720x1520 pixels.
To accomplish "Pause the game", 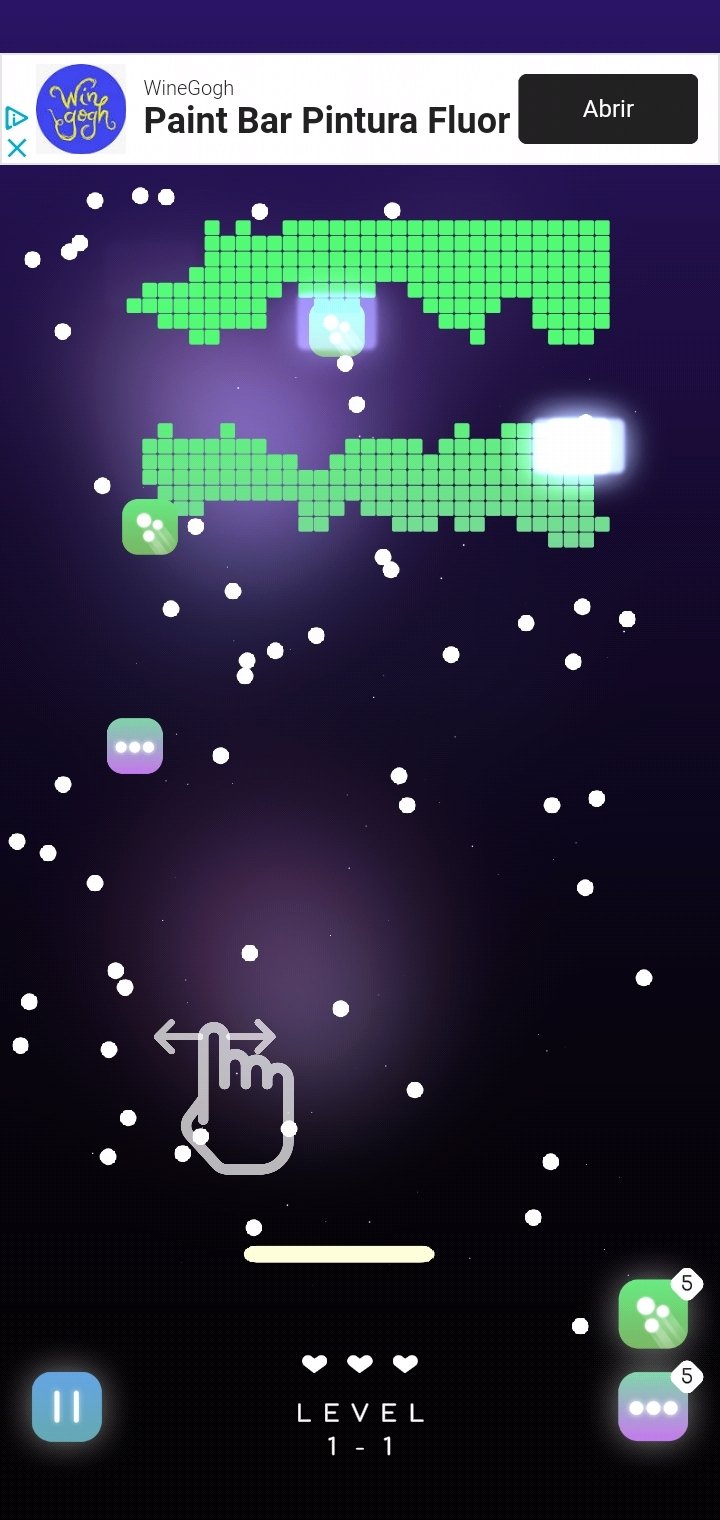I will coord(67,1406).
